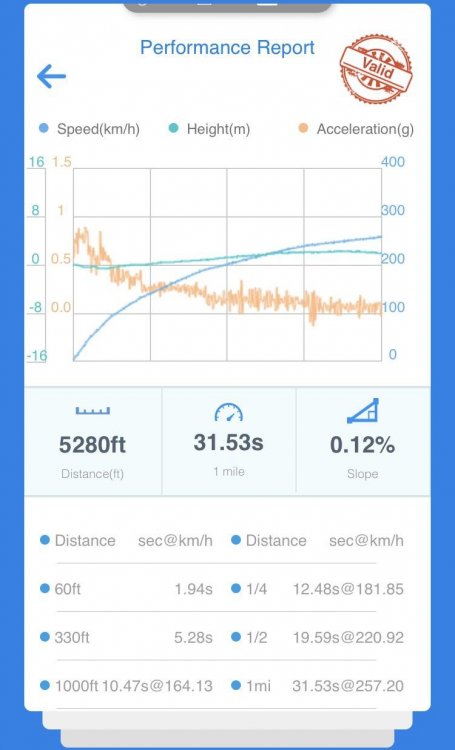Go back using the arrow icon

pyautogui.click(x=51, y=77)
